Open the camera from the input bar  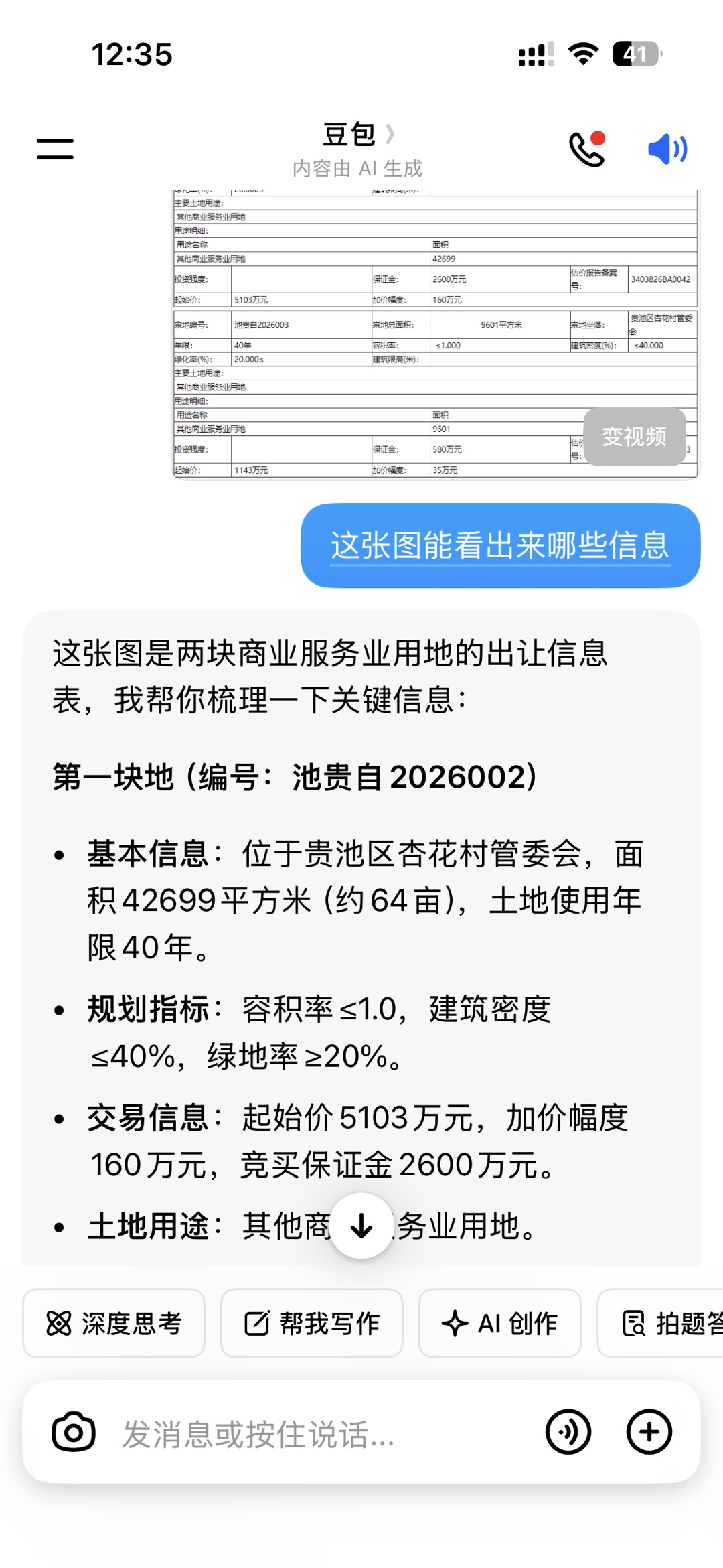(x=74, y=1432)
